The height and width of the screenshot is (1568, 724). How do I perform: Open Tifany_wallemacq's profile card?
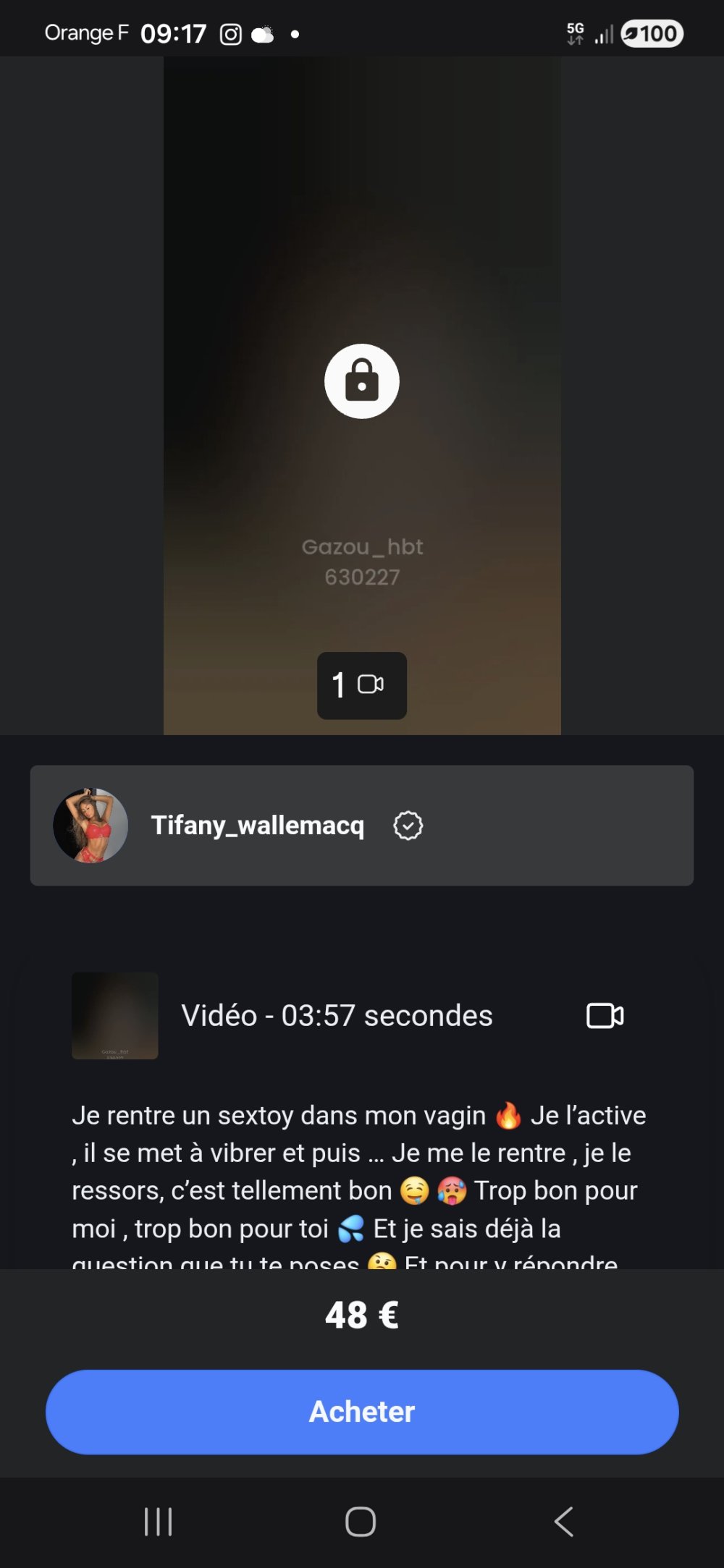click(361, 826)
